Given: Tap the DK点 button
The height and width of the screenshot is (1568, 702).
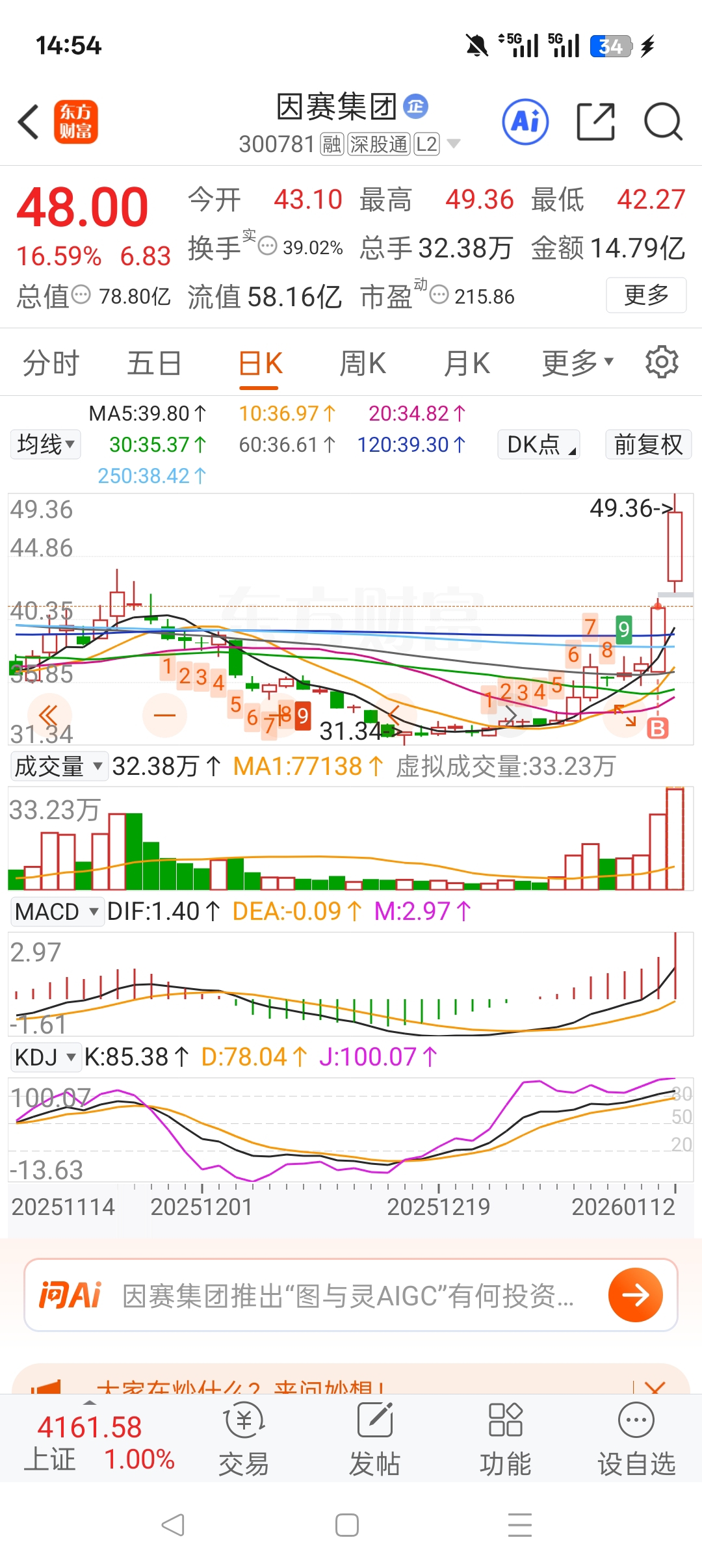Looking at the screenshot, I should tap(538, 445).
